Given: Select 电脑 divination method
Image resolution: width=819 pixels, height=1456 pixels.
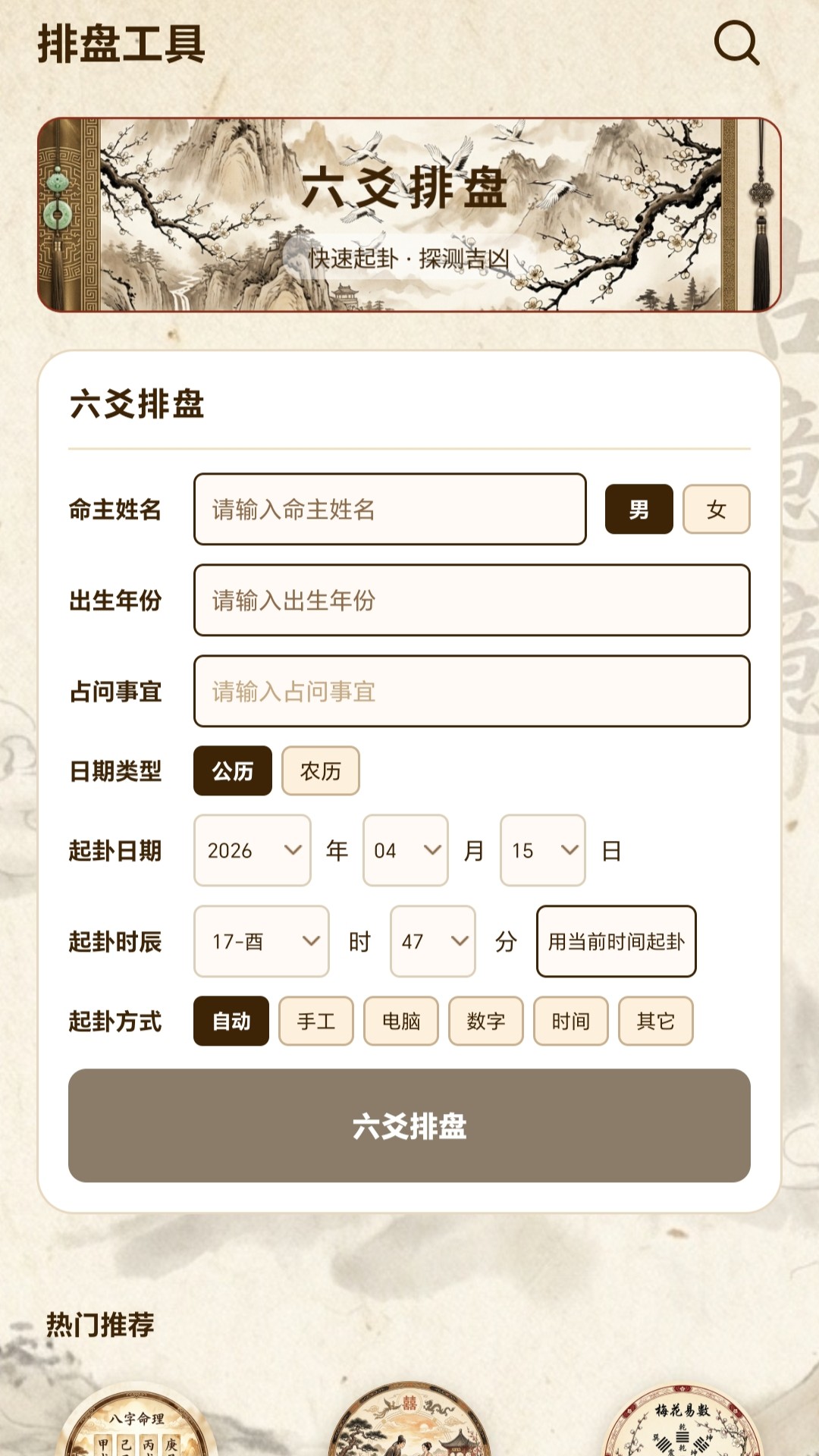Looking at the screenshot, I should tap(400, 1021).
